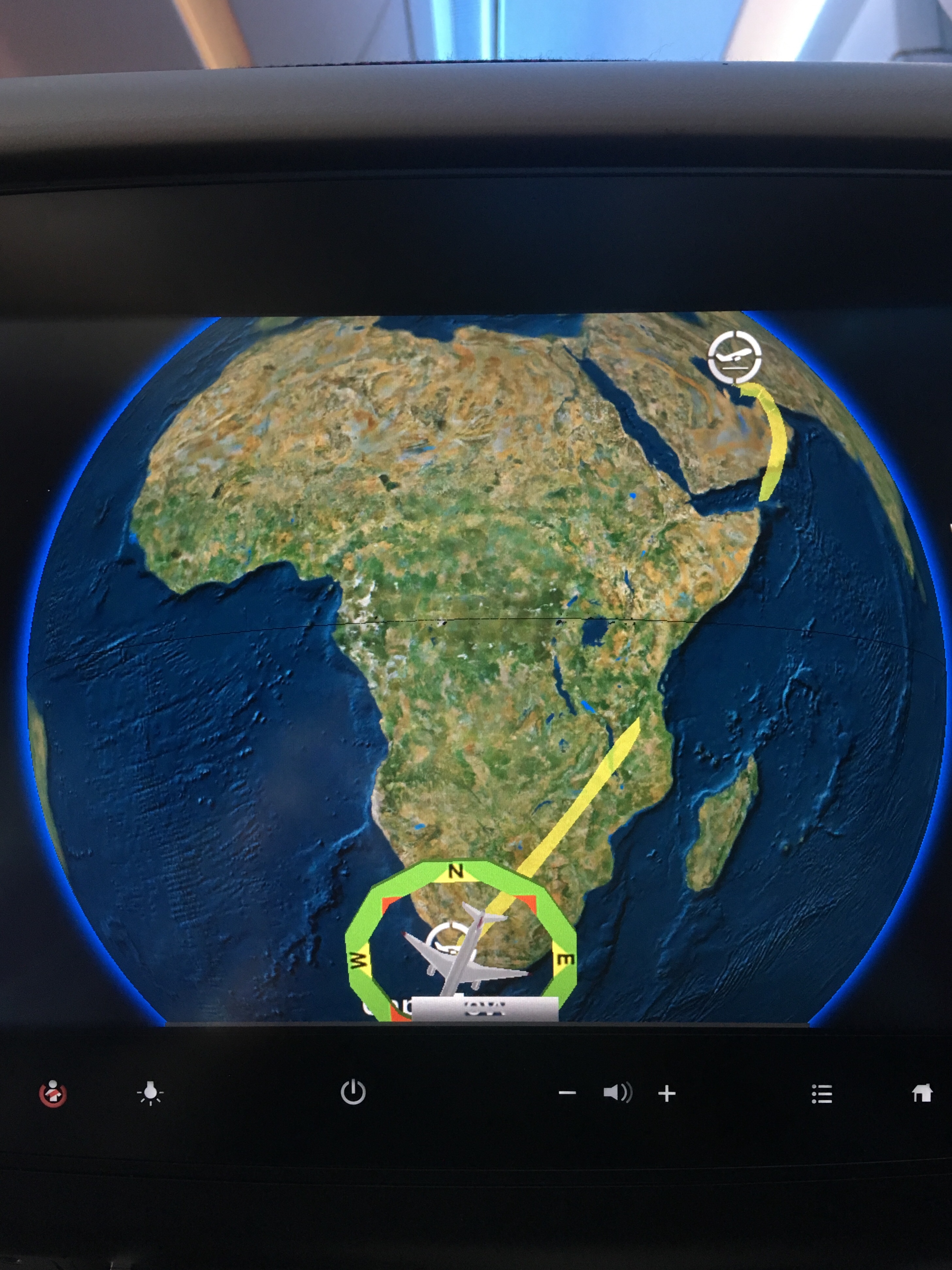Open the menu list icon
The width and height of the screenshot is (952, 1270).
822,1094
